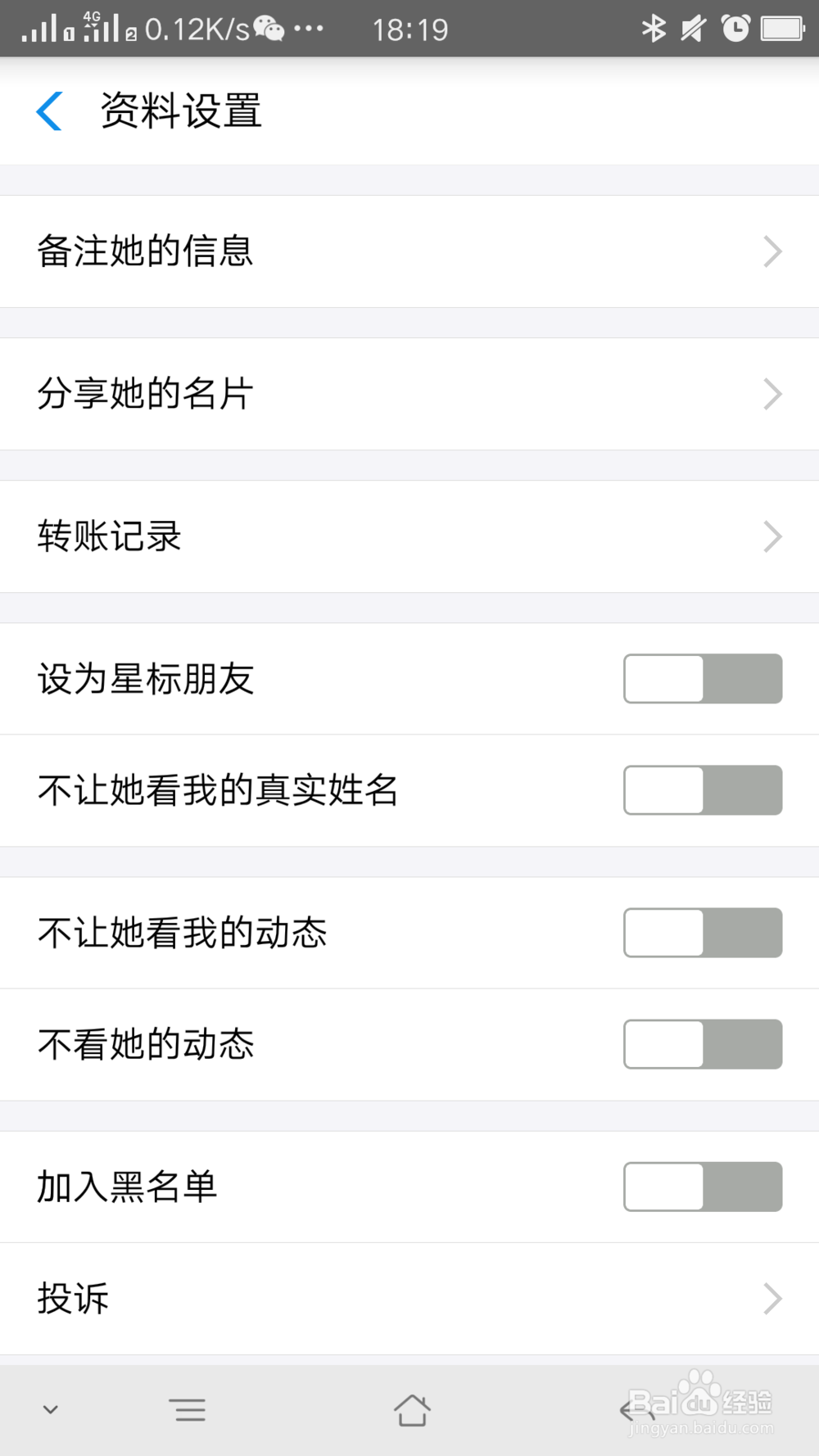Toggle on 不让她看我的真实姓名
The image size is (819, 1456).
click(702, 790)
